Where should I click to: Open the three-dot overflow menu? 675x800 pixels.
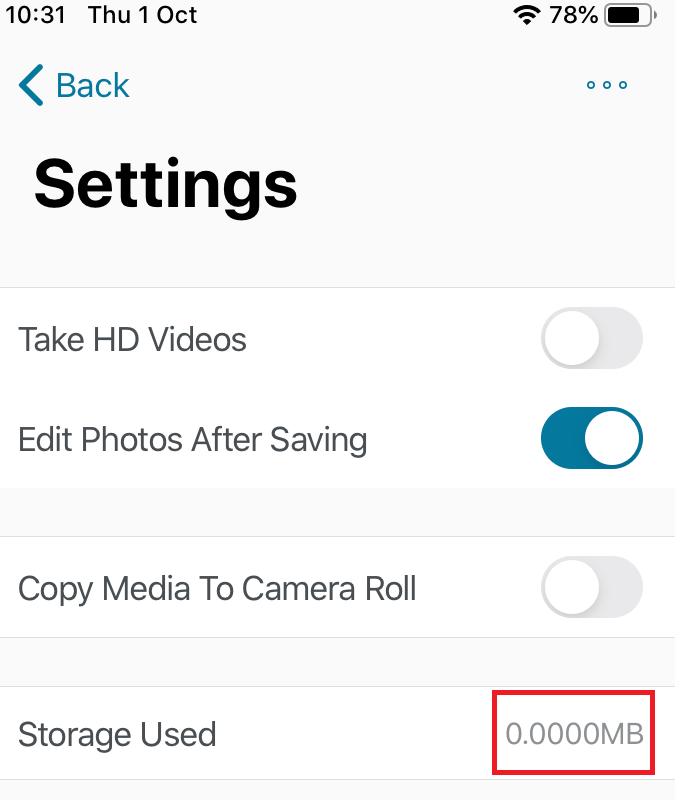coord(607,86)
